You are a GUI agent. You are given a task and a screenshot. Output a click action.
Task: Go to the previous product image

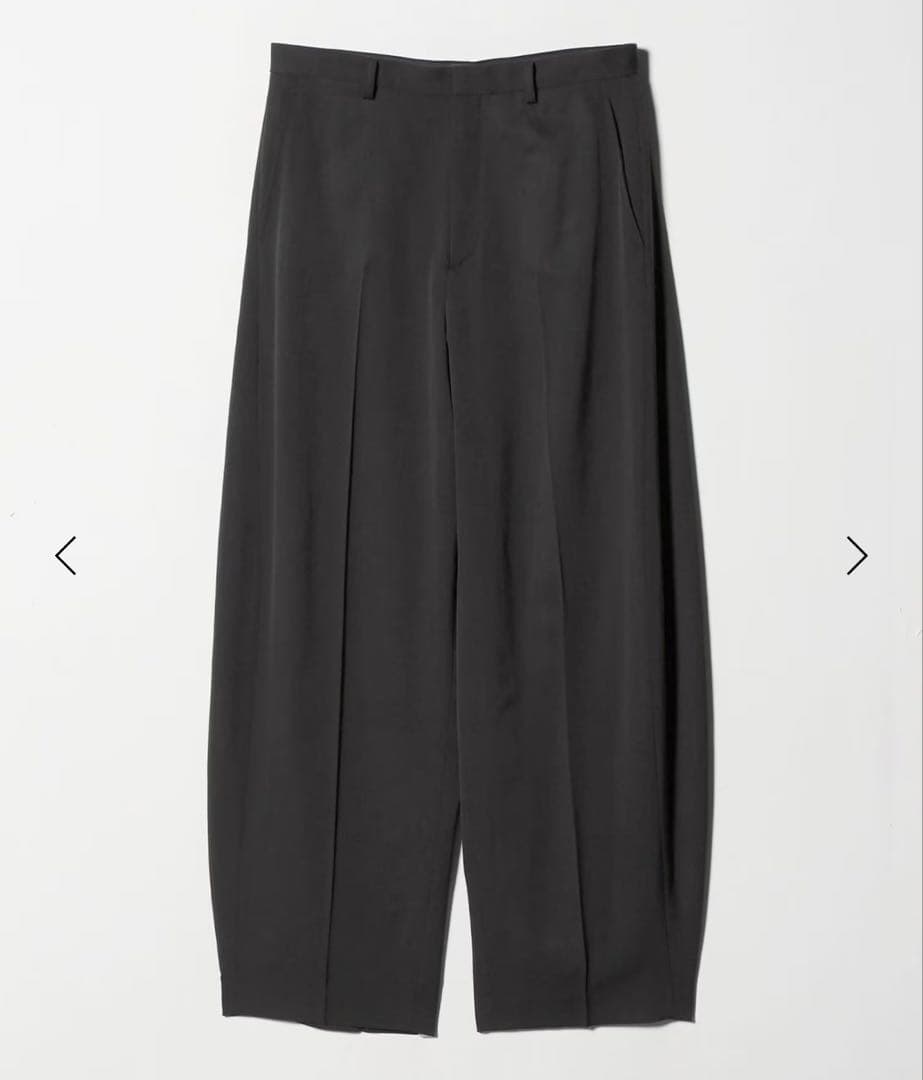click(x=66, y=556)
